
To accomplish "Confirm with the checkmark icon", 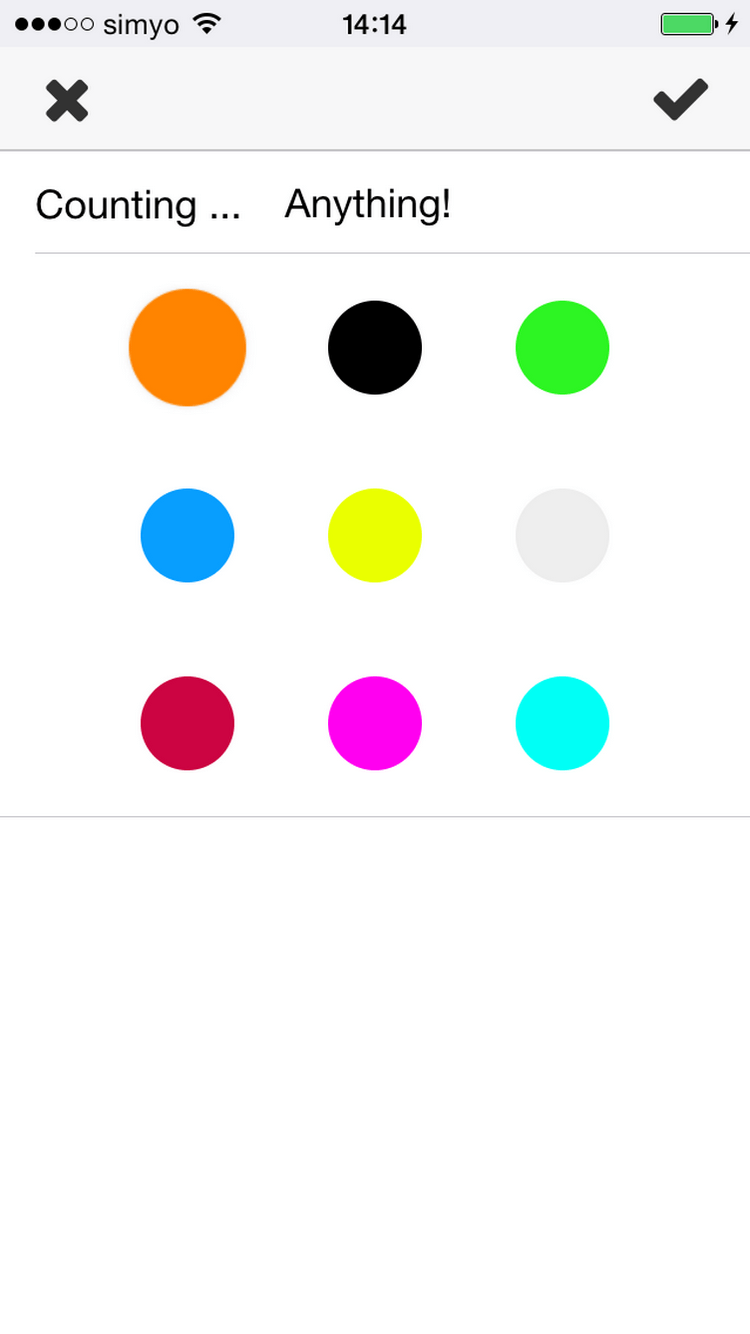I will click(x=681, y=100).
